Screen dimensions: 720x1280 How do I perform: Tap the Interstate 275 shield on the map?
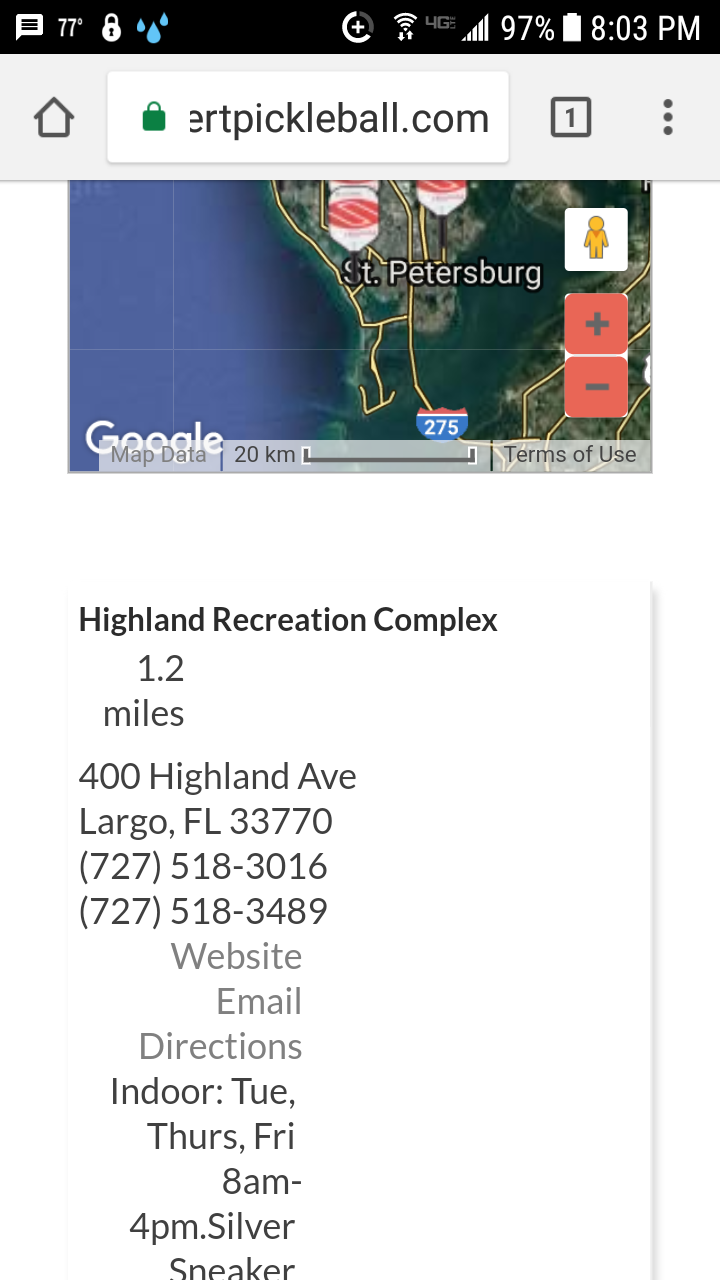(x=438, y=424)
